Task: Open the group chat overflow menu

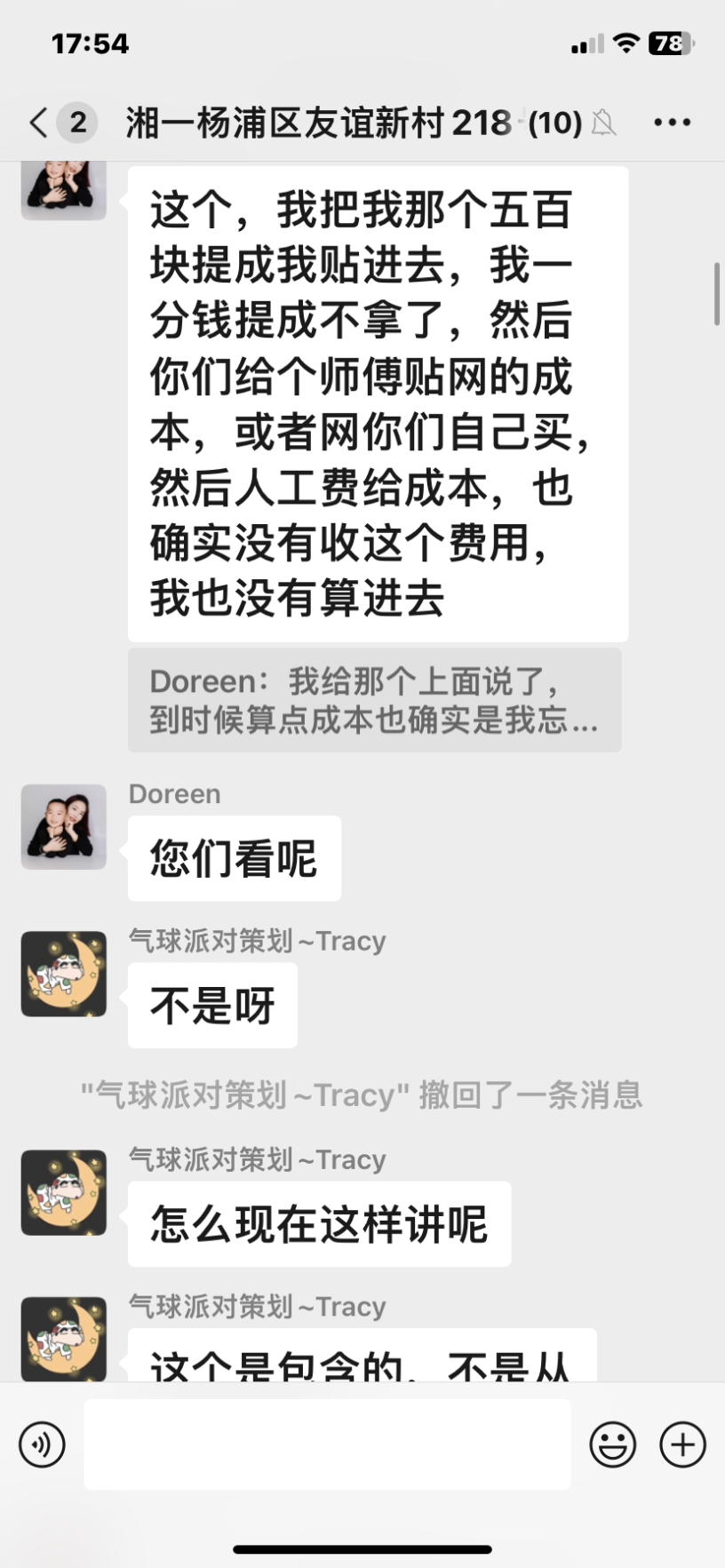Action: (672, 123)
